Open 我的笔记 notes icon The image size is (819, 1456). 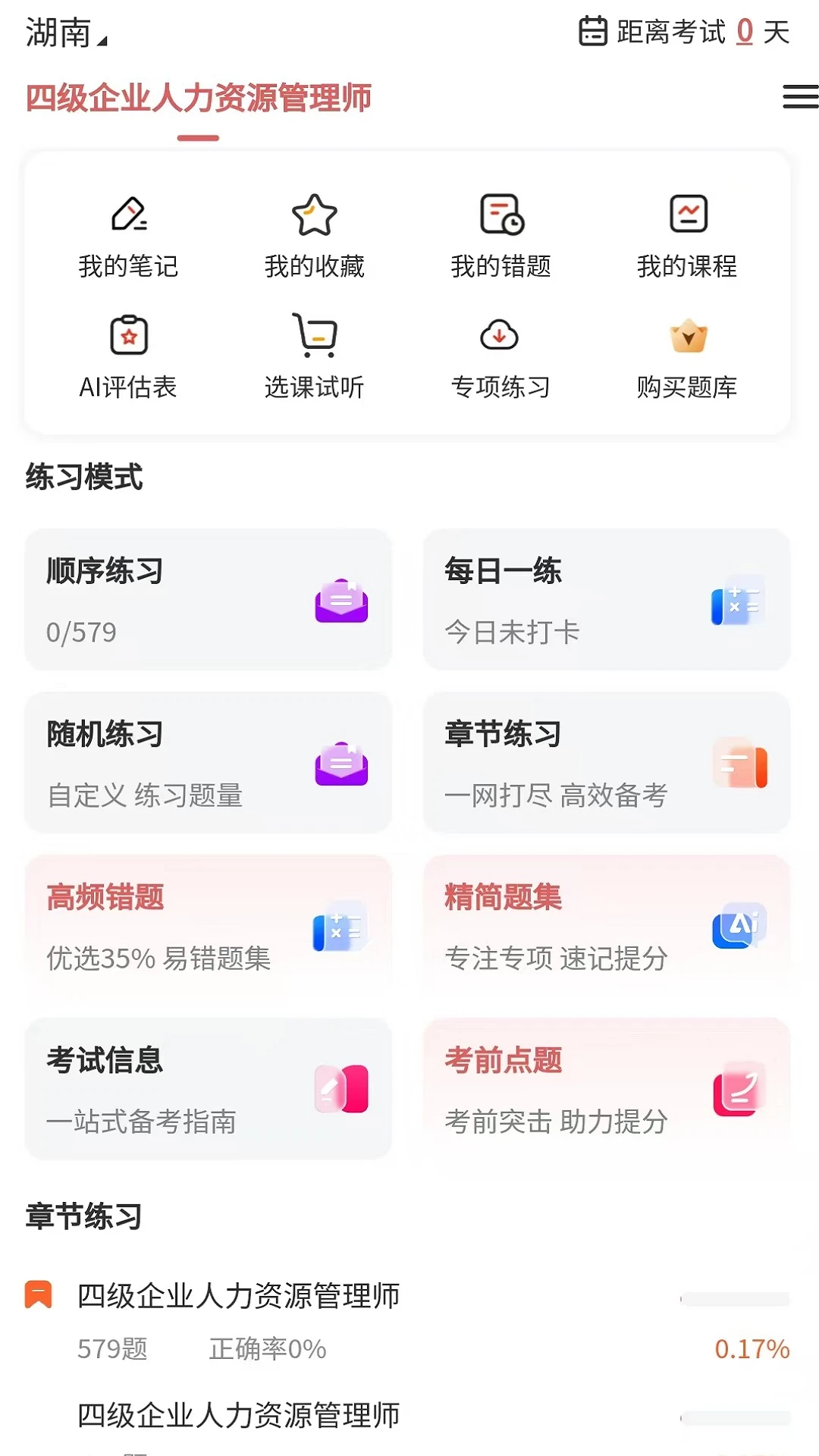130,218
